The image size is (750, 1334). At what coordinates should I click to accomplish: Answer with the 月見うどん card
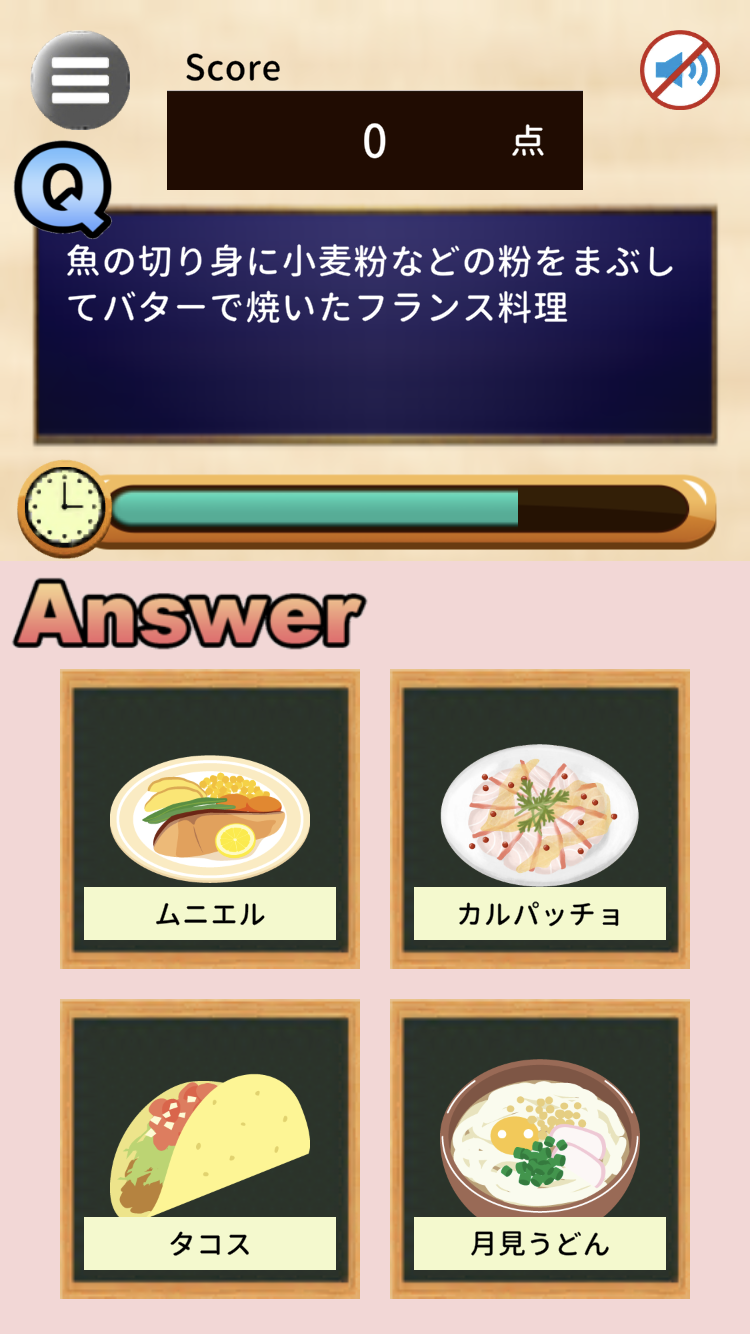click(540, 1149)
